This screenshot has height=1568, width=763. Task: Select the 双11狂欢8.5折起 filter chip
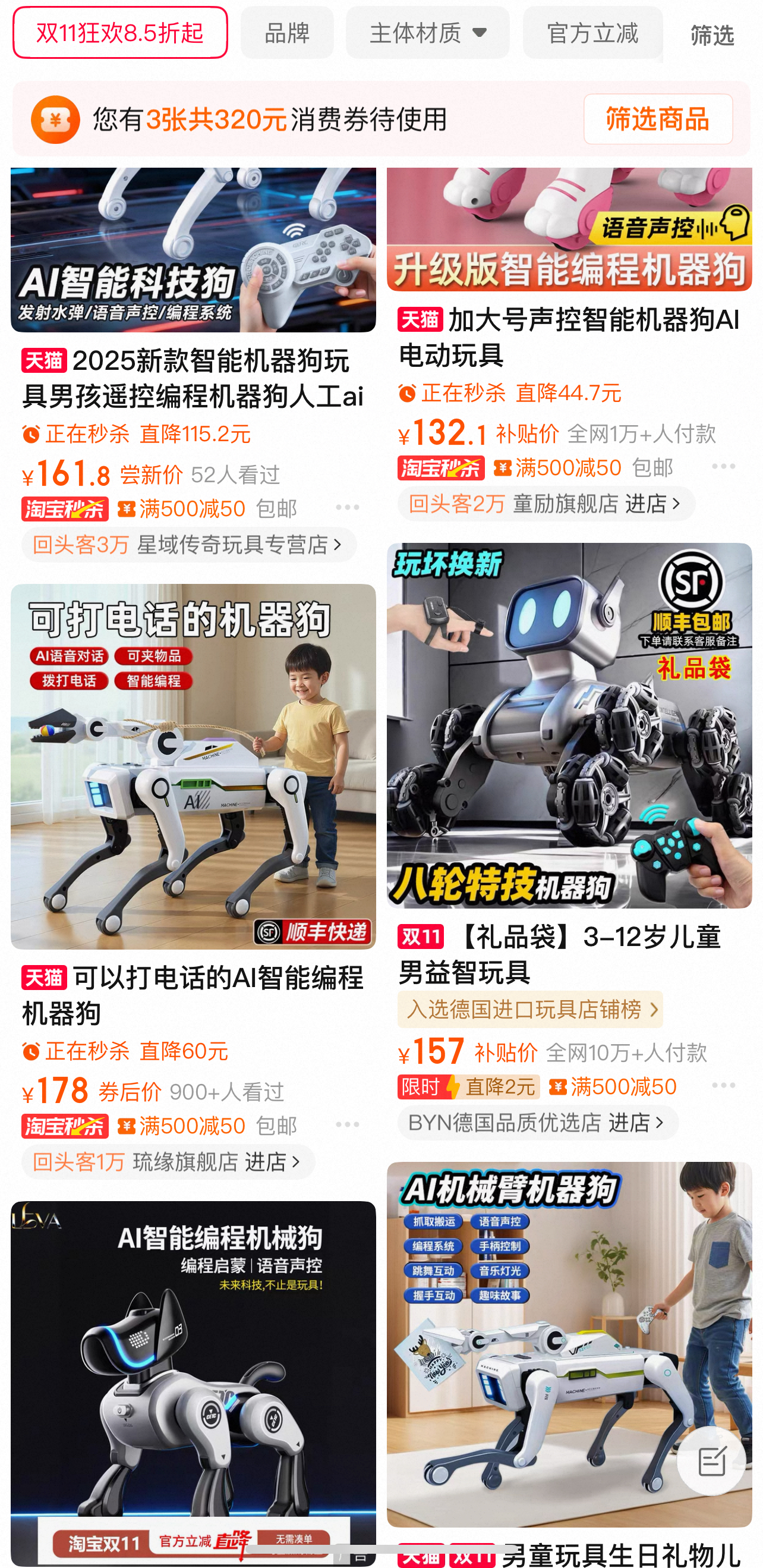point(120,33)
